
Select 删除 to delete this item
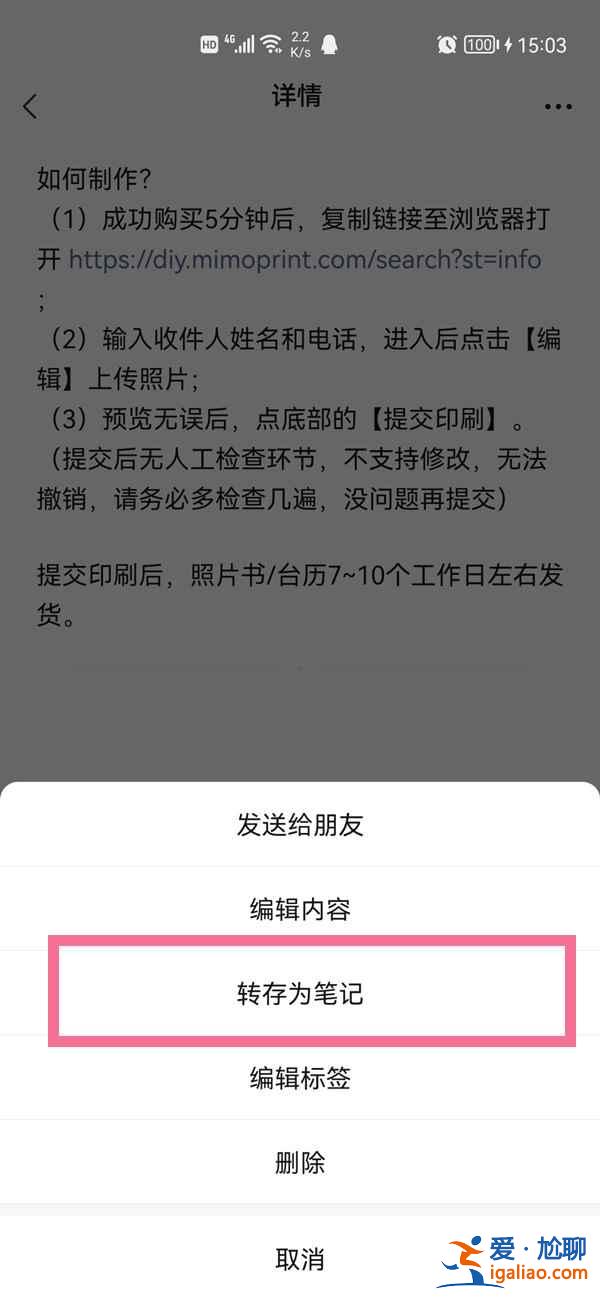[x=300, y=1162]
